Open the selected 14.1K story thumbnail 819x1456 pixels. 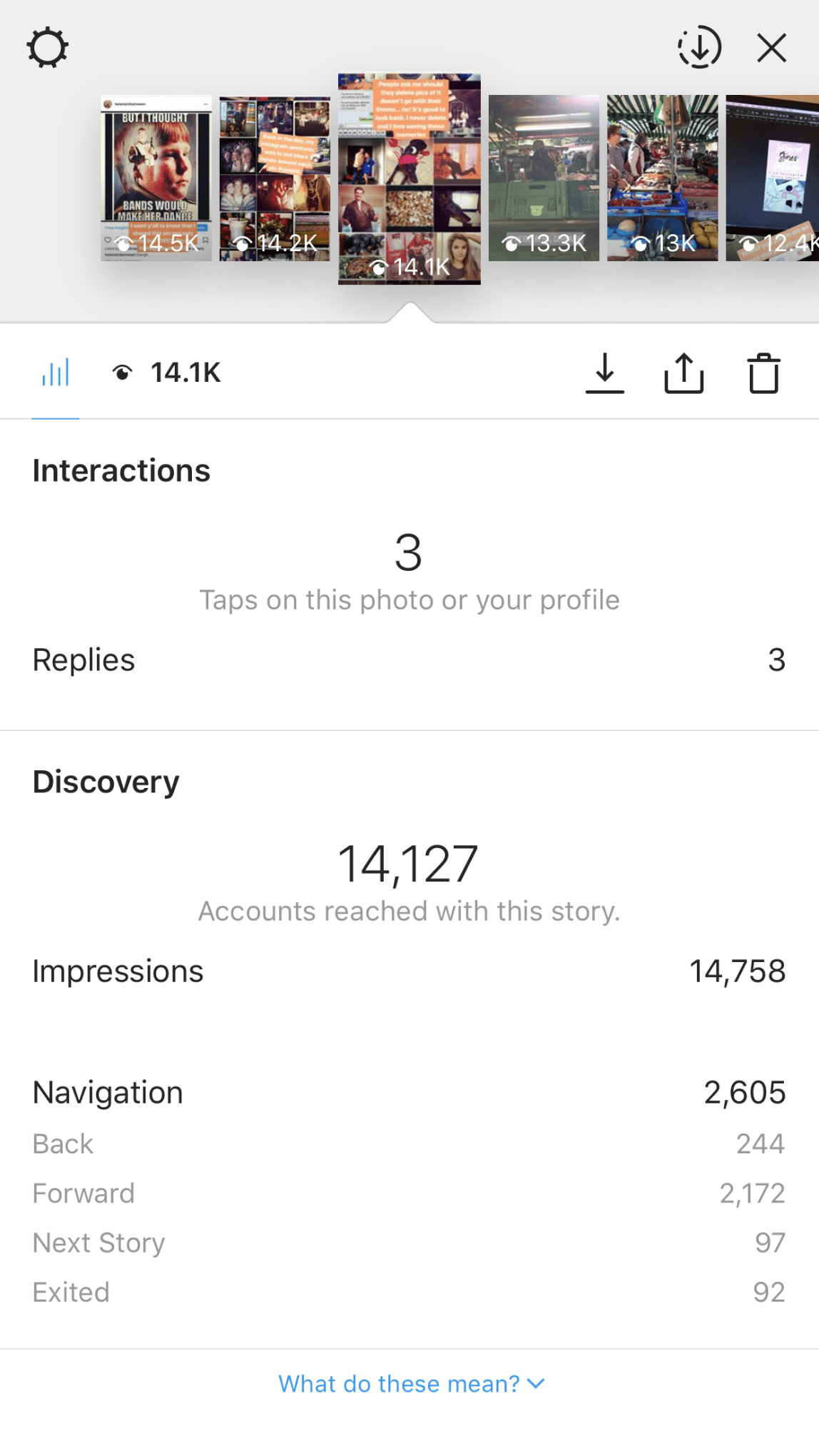409,179
